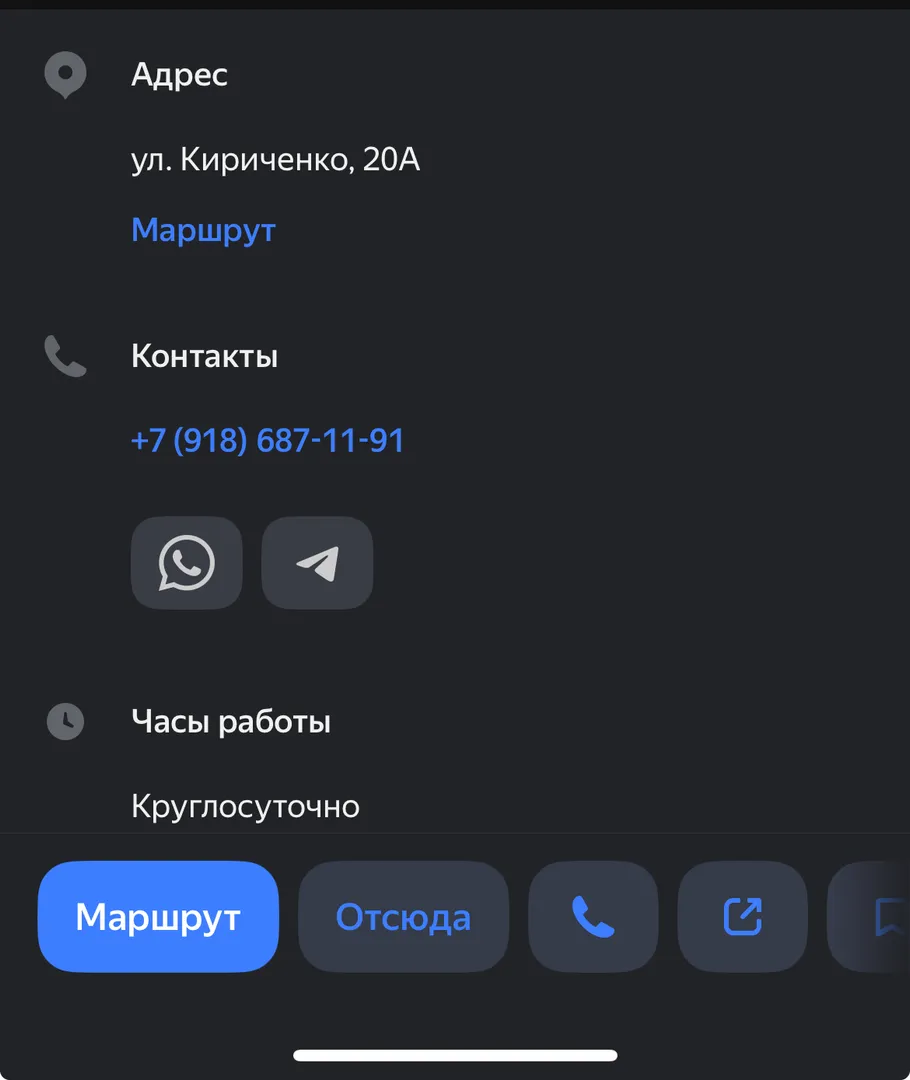
Task: Open Telegram contact button
Action: (317, 563)
